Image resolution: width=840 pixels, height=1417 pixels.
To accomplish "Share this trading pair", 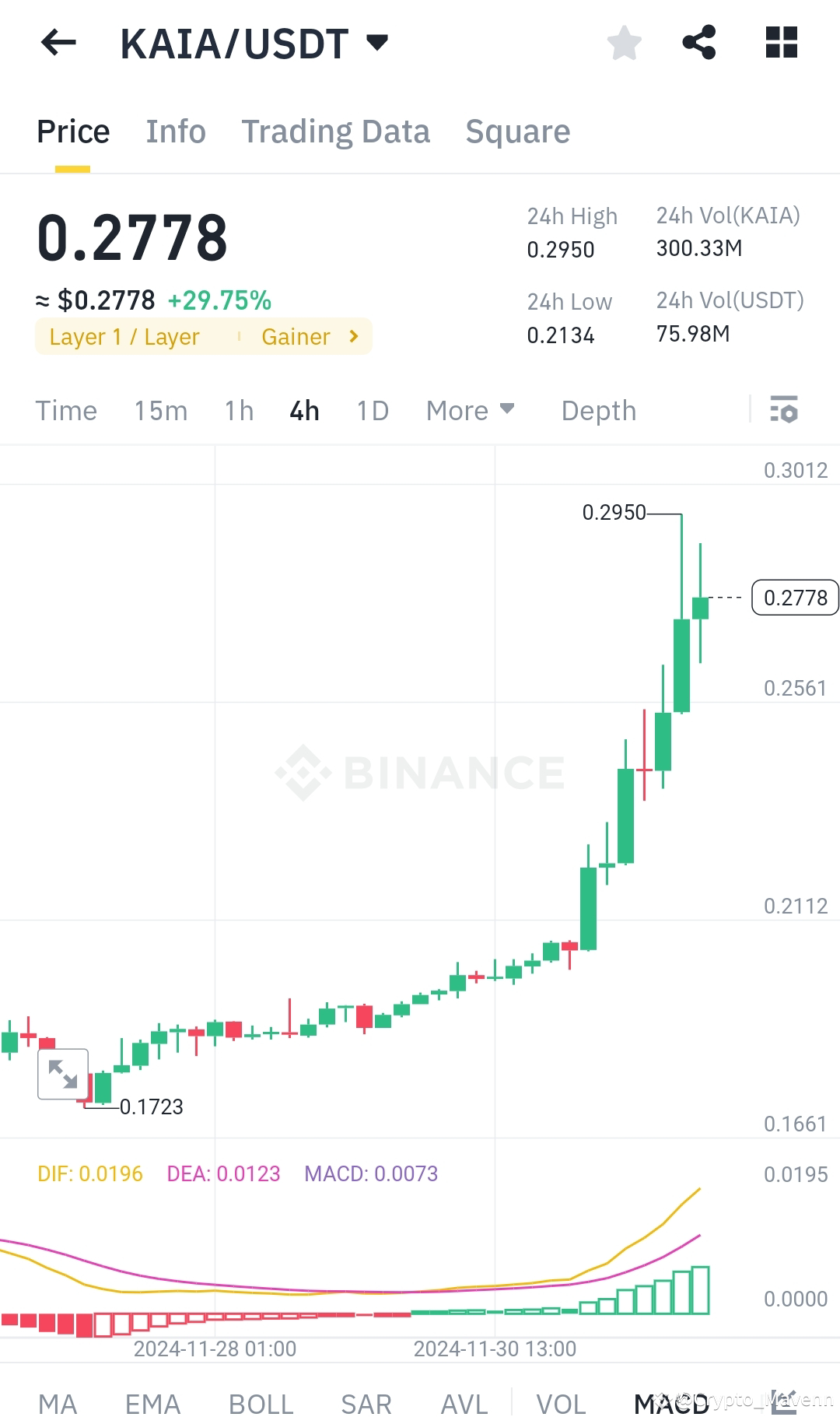I will (x=700, y=43).
